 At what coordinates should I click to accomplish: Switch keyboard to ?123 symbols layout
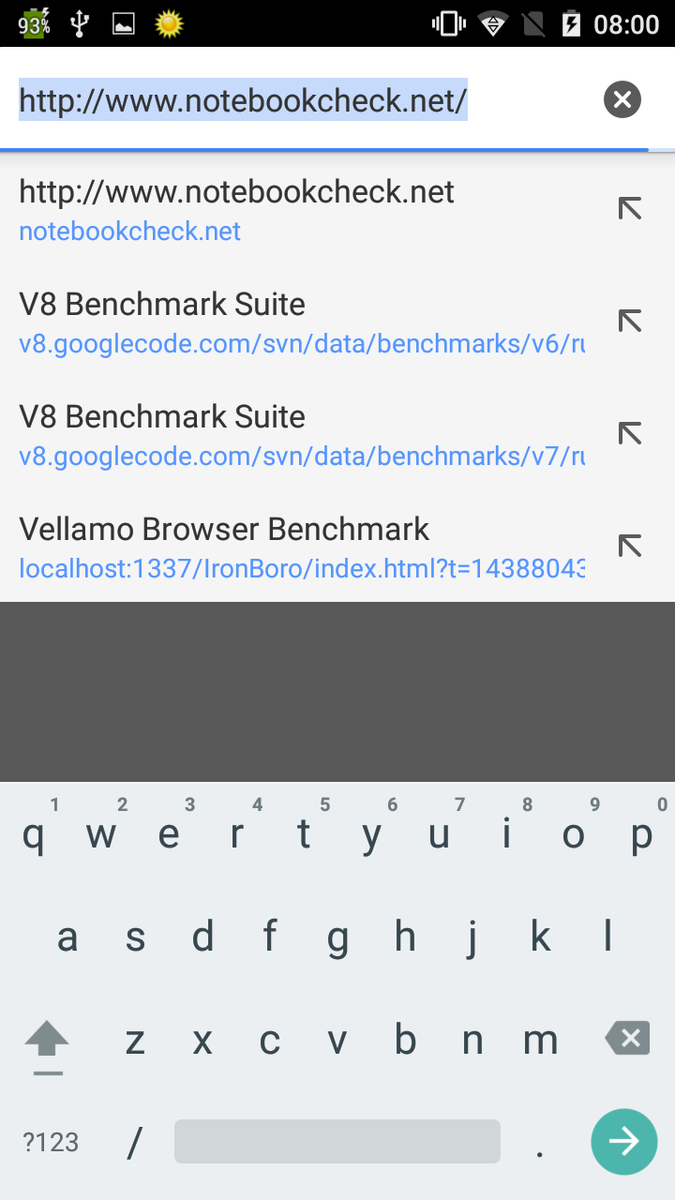click(50, 1141)
